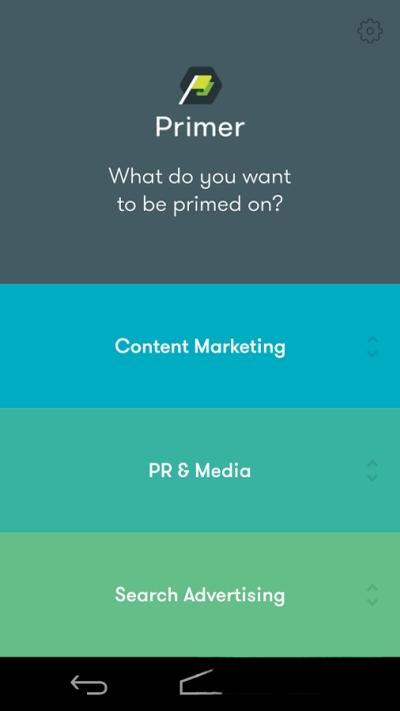Expand the arrows beside Search Advertising

point(372,595)
